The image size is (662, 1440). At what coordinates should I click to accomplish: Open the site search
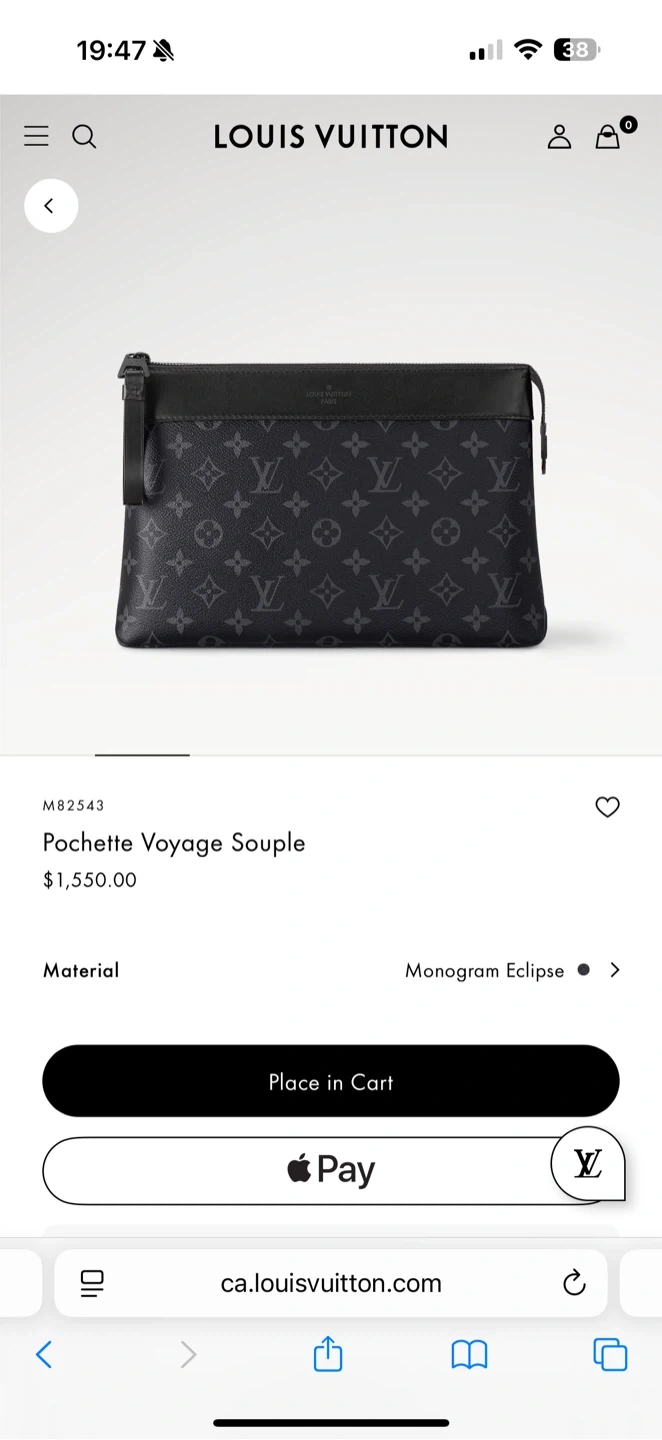[x=85, y=136]
